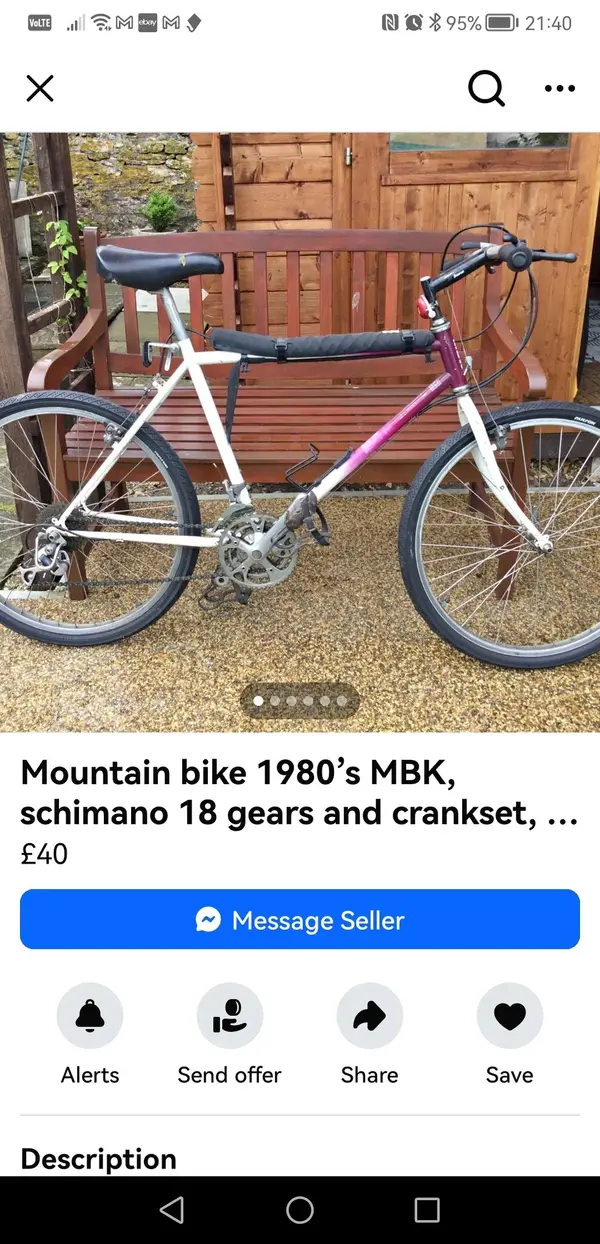Screen dimensions: 600x1244
Task: Open the three-dot overflow menu
Action: click(x=560, y=89)
